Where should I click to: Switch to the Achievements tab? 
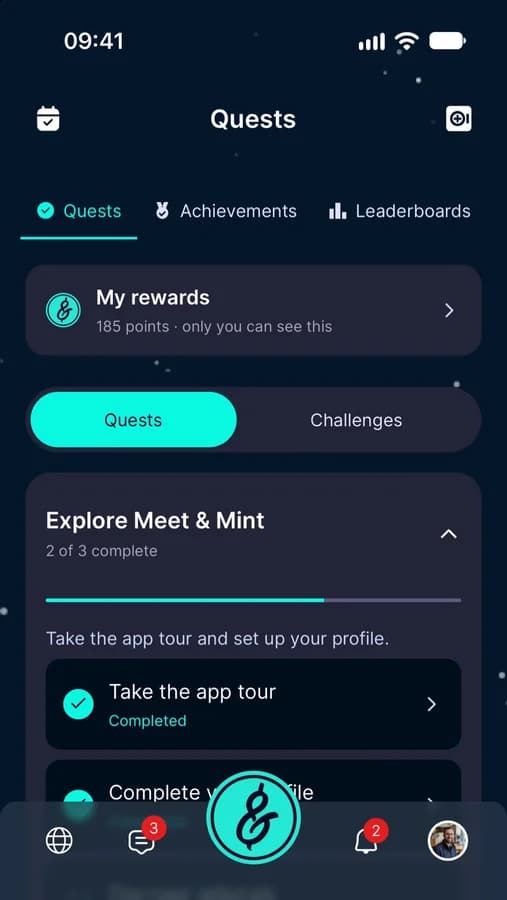226,211
